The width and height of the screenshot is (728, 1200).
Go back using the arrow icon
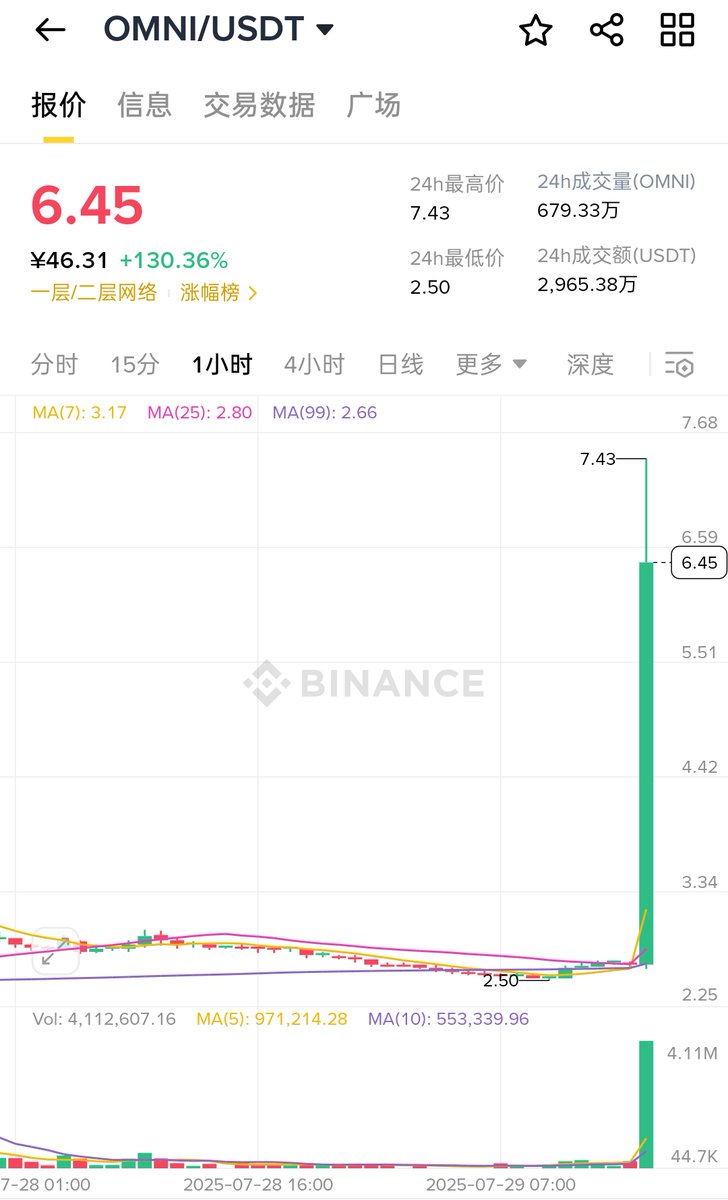tap(50, 30)
